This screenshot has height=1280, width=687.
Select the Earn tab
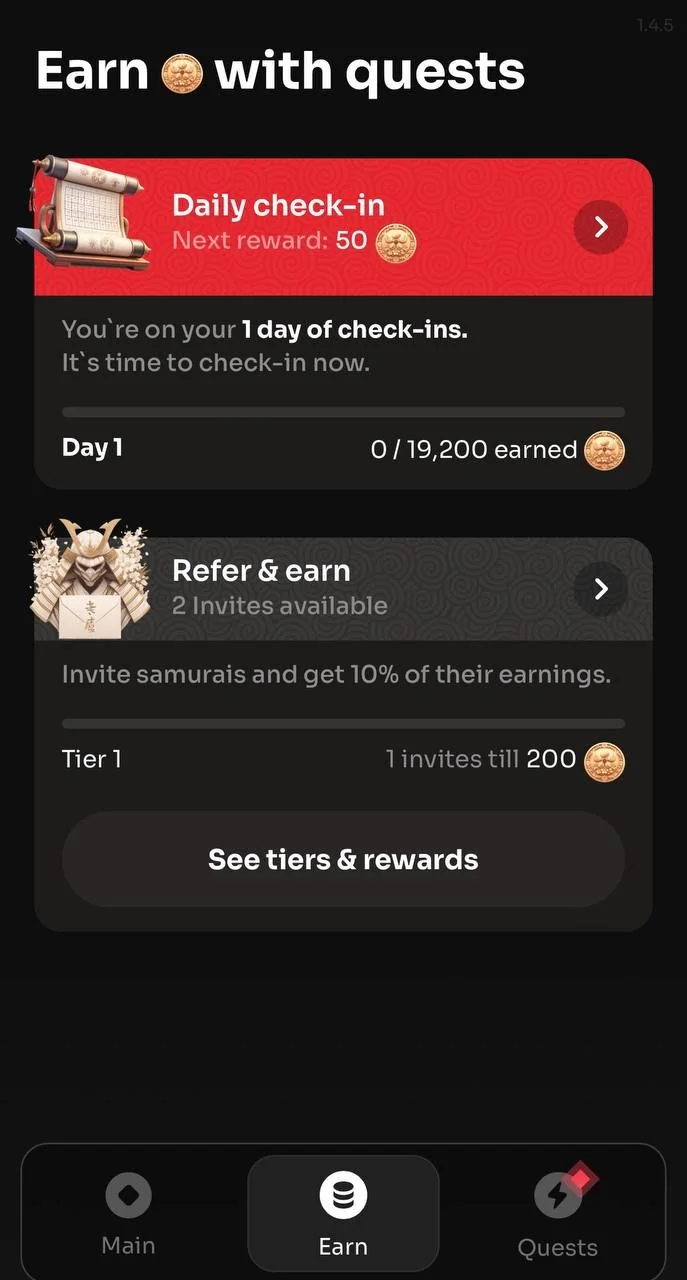coord(343,1214)
